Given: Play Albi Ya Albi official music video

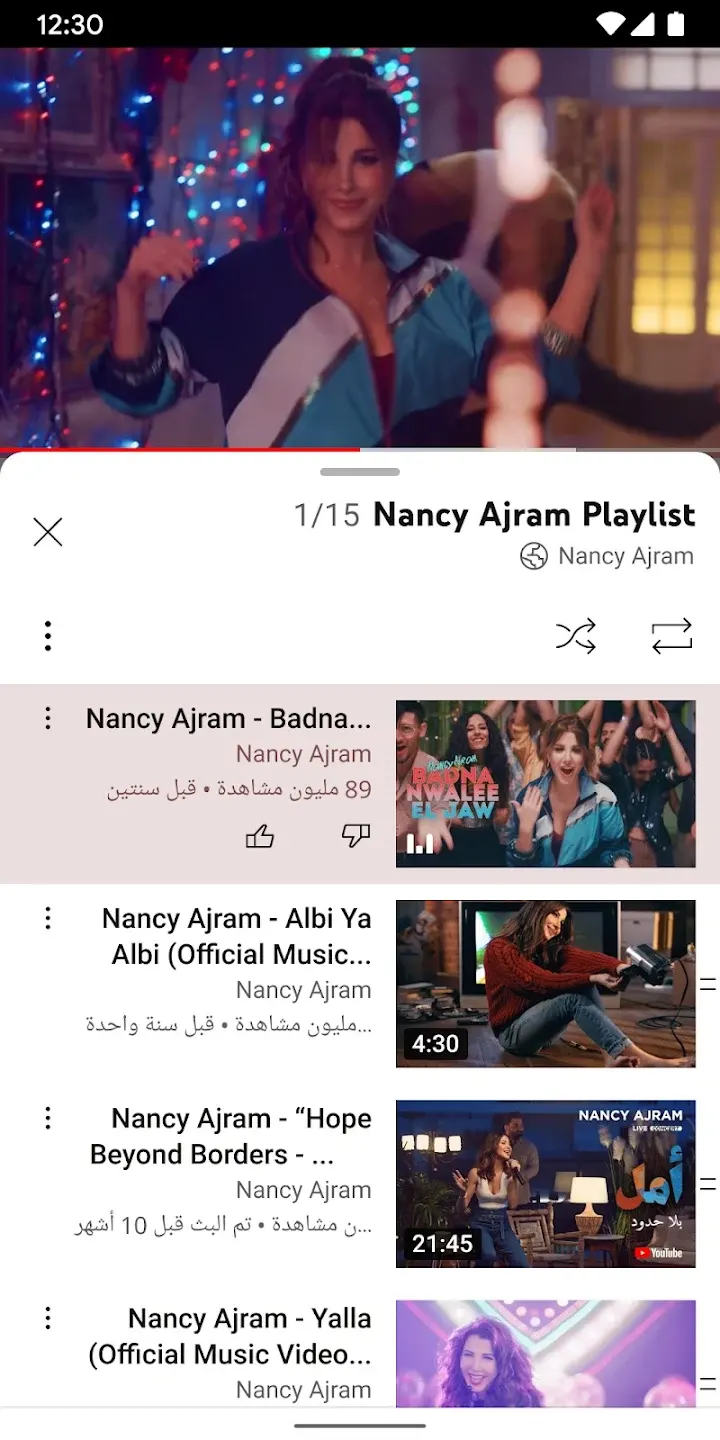Looking at the screenshot, I should [x=545, y=983].
